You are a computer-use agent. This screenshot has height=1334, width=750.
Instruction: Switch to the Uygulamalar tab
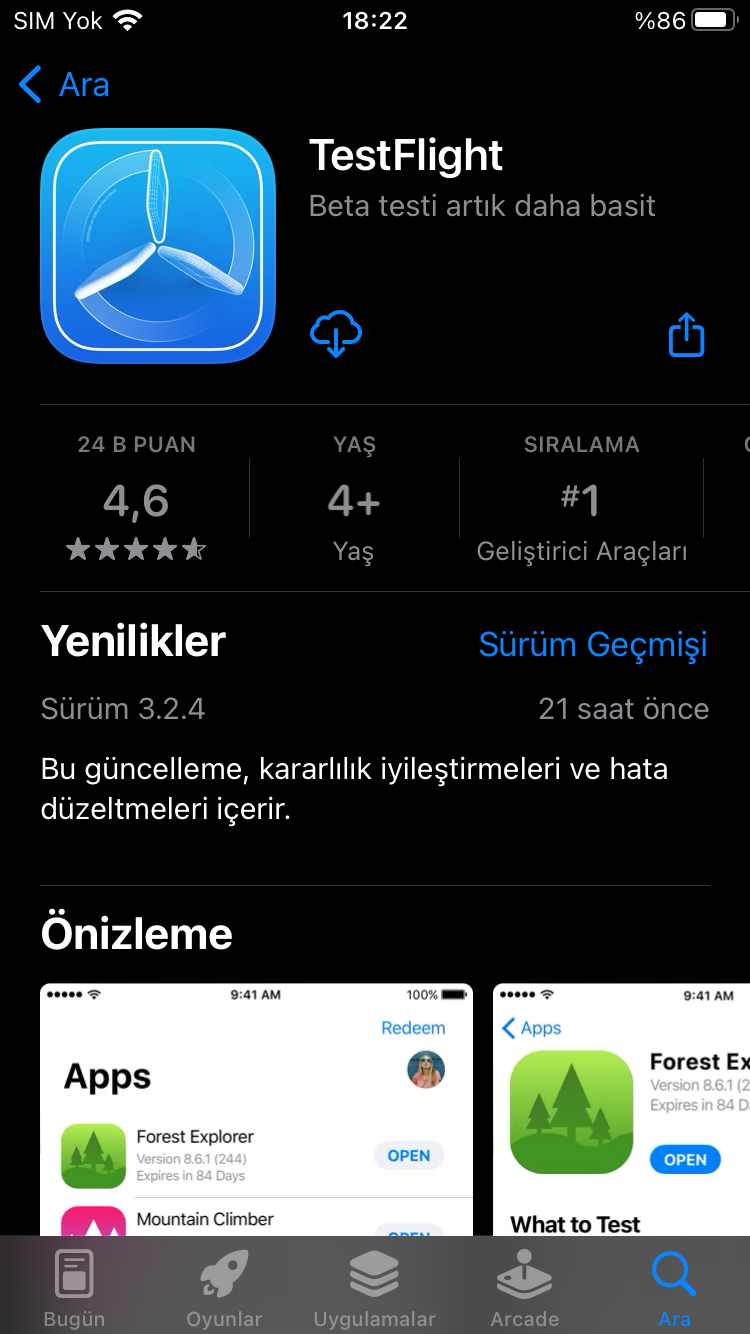click(x=374, y=1288)
